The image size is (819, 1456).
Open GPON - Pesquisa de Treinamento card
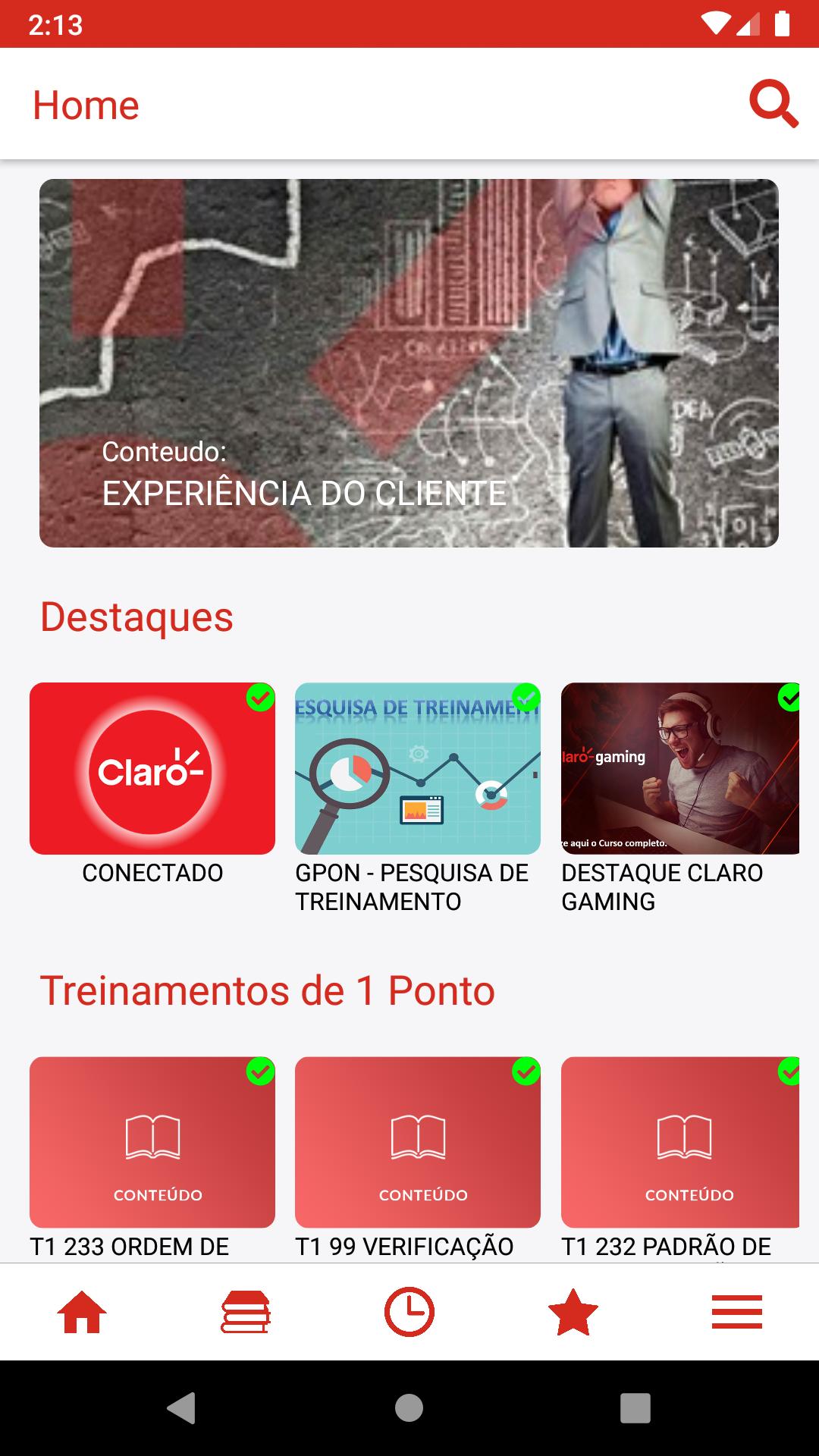pos(418,768)
